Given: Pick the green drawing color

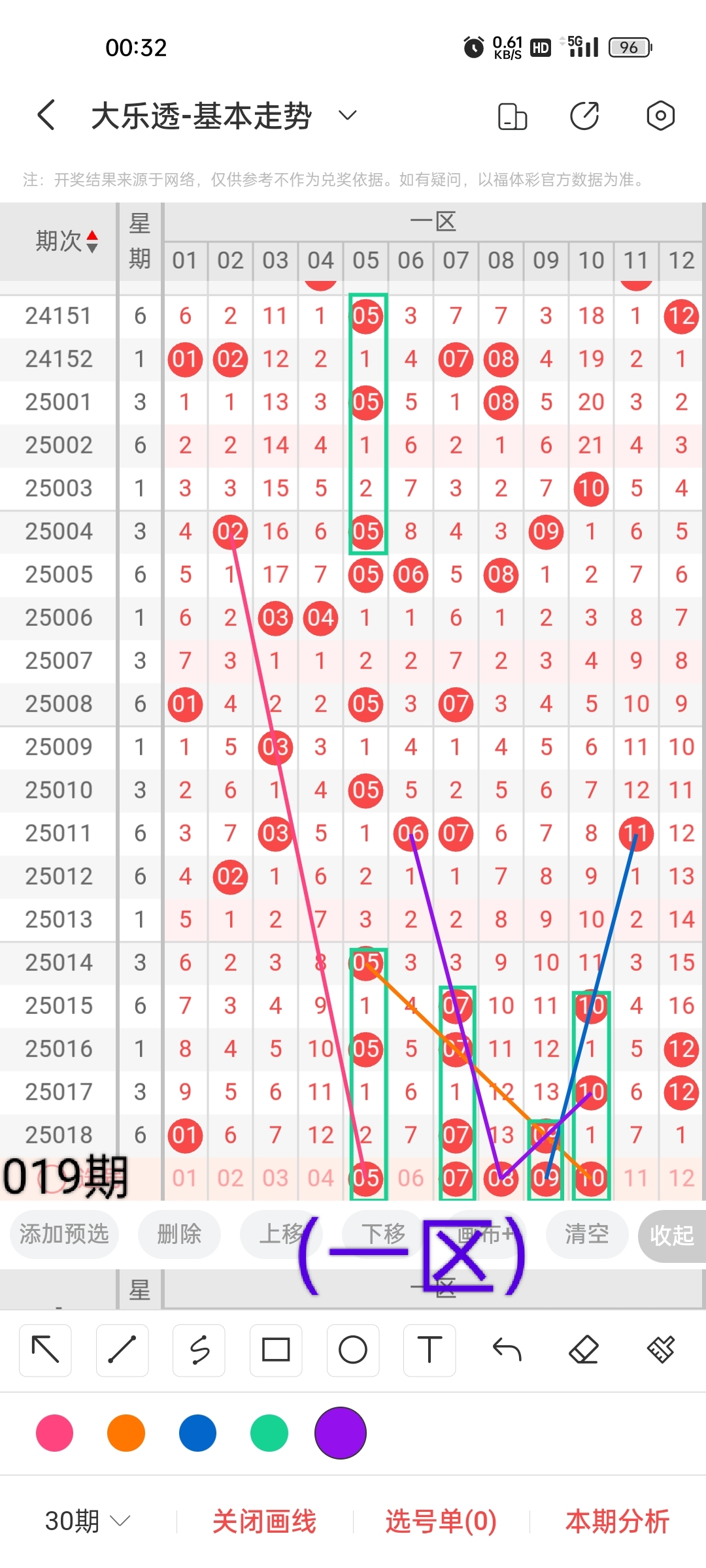Looking at the screenshot, I should pos(269,1433).
